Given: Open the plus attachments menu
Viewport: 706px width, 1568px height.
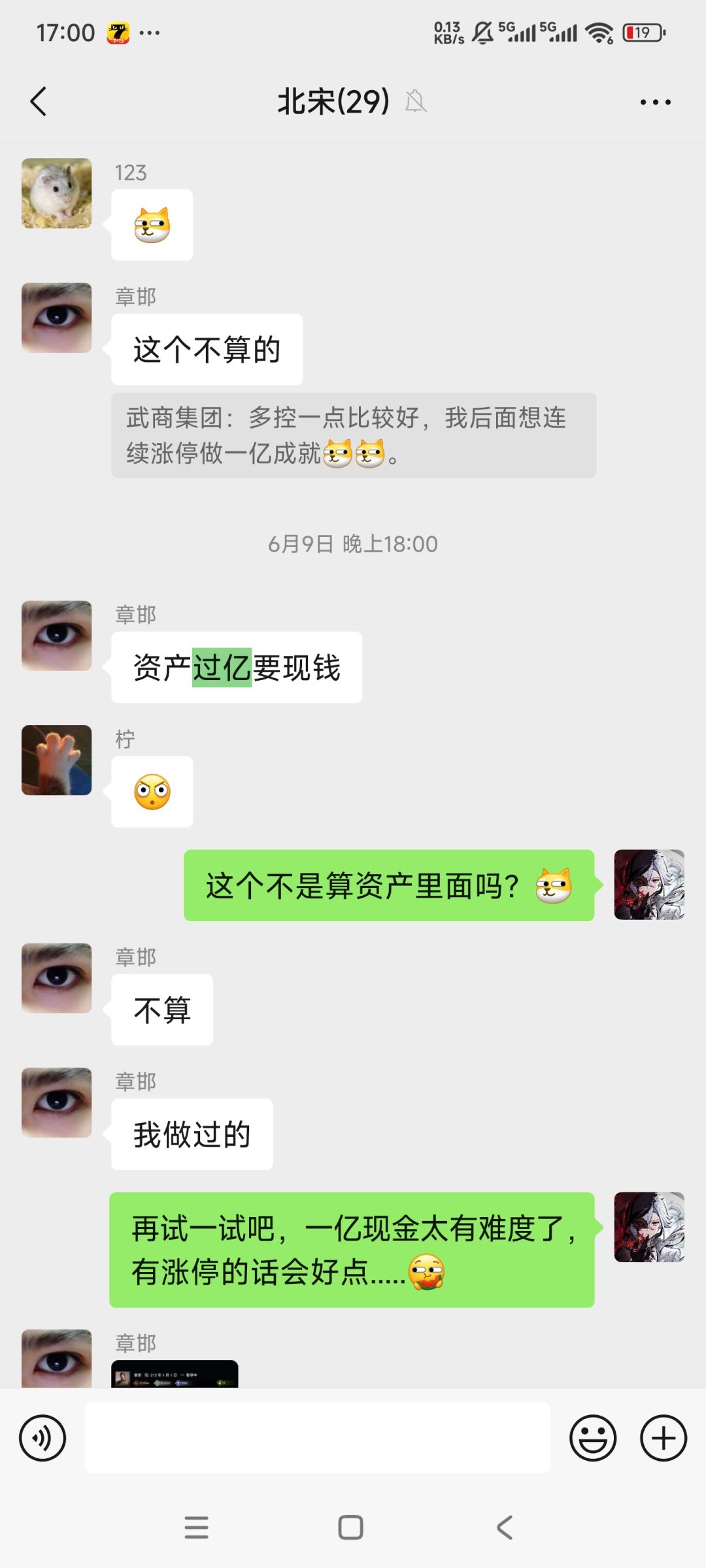Looking at the screenshot, I should 663,1438.
